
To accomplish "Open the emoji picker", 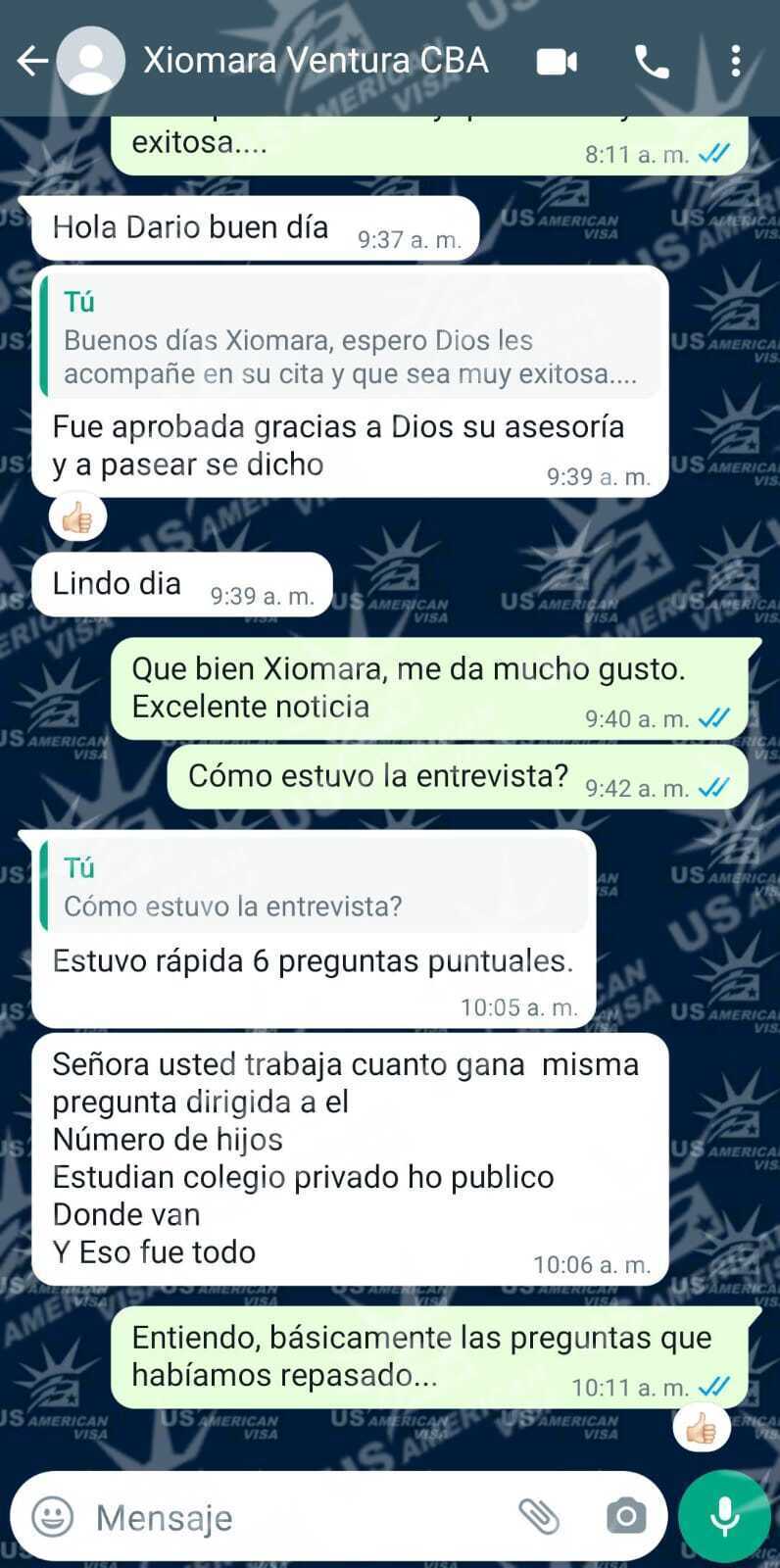I will point(53,1517).
